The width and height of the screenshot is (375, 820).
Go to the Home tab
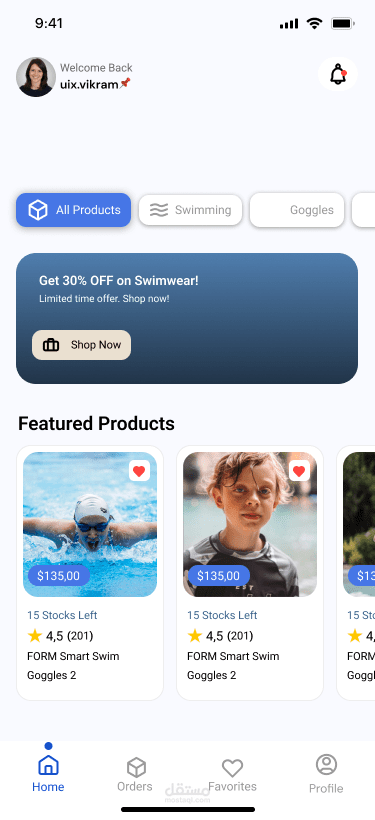pos(48,774)
